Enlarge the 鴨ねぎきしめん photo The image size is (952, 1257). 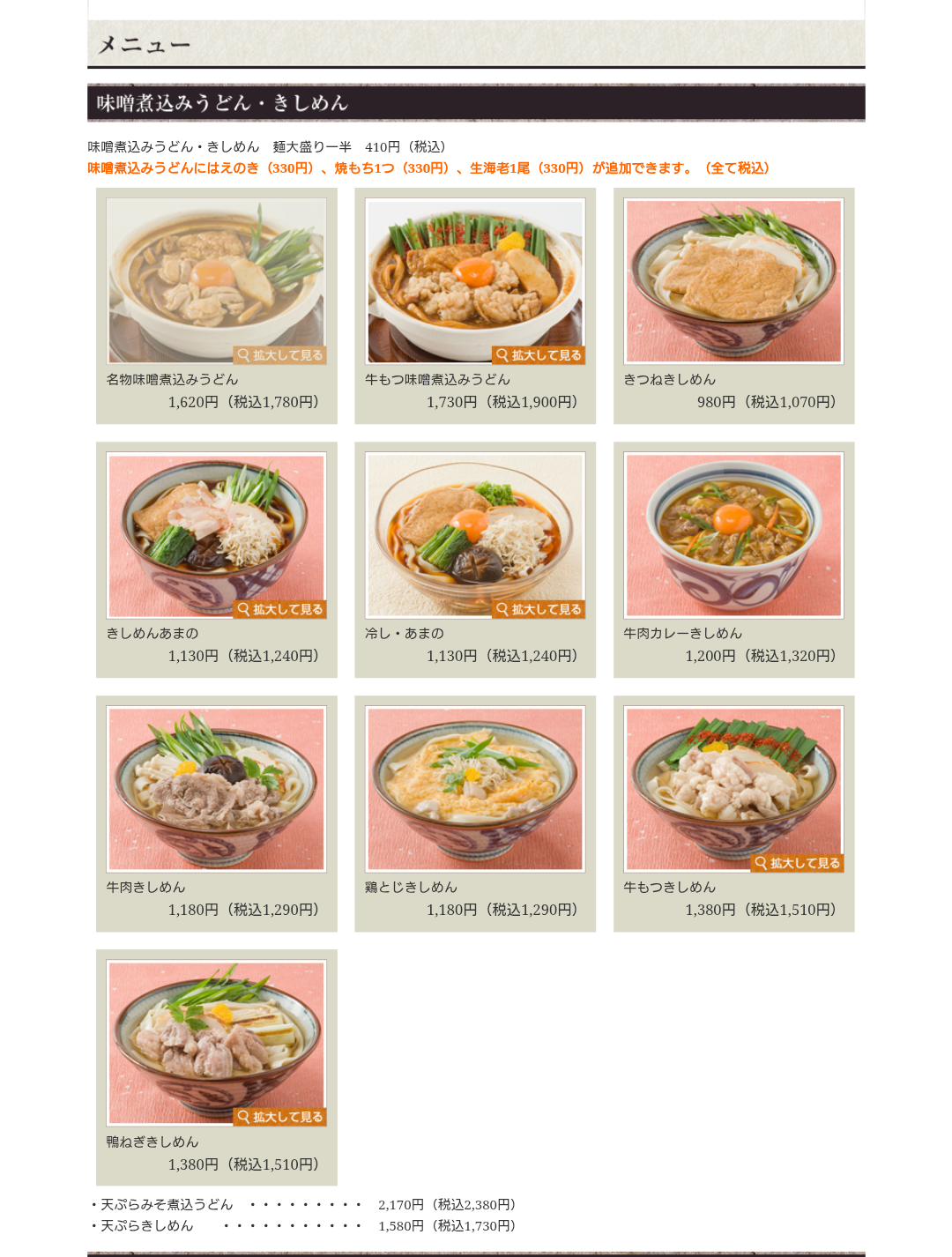click(x=279, y=1117)
